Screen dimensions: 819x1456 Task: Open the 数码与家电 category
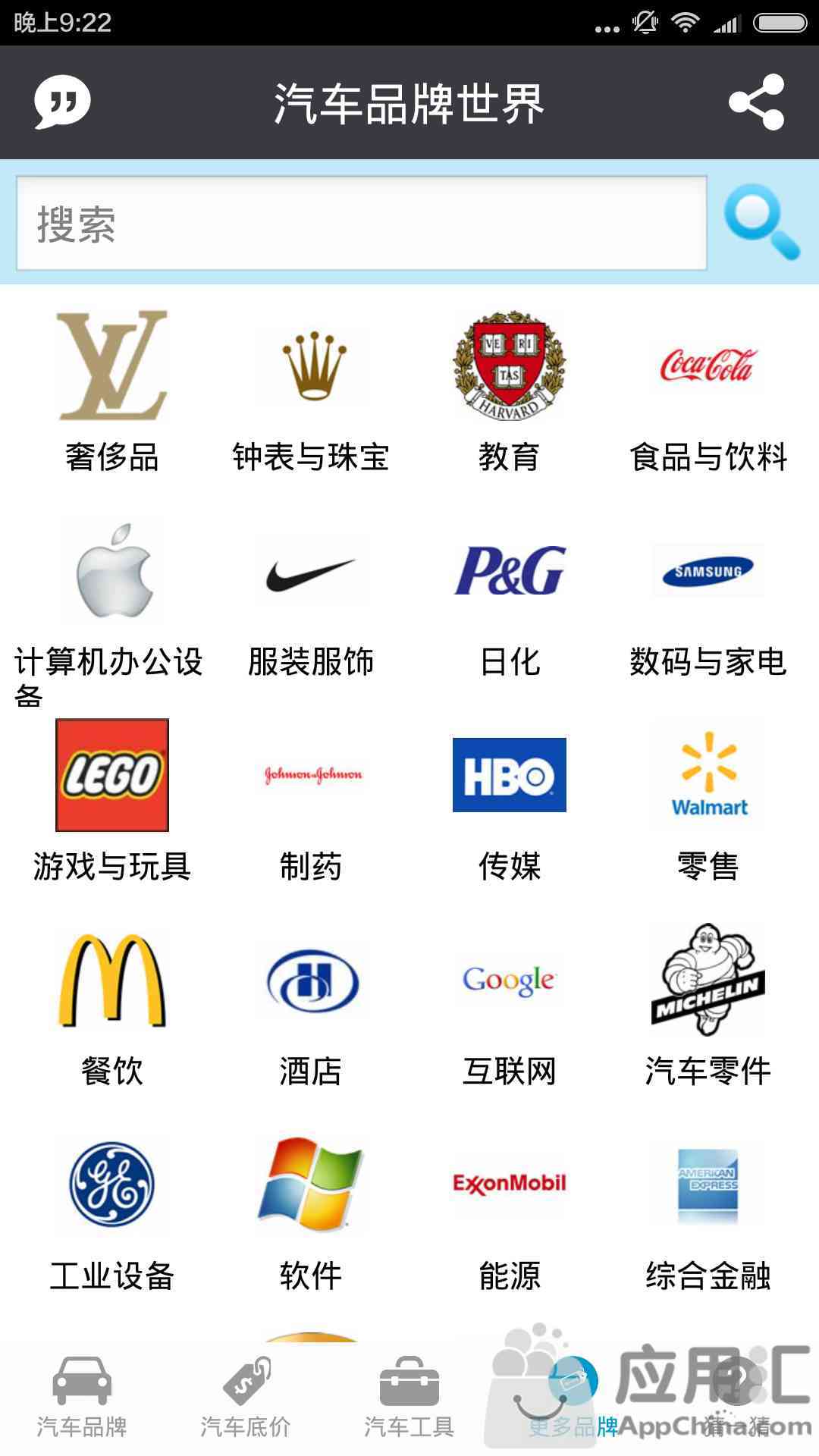pos(708,599)
